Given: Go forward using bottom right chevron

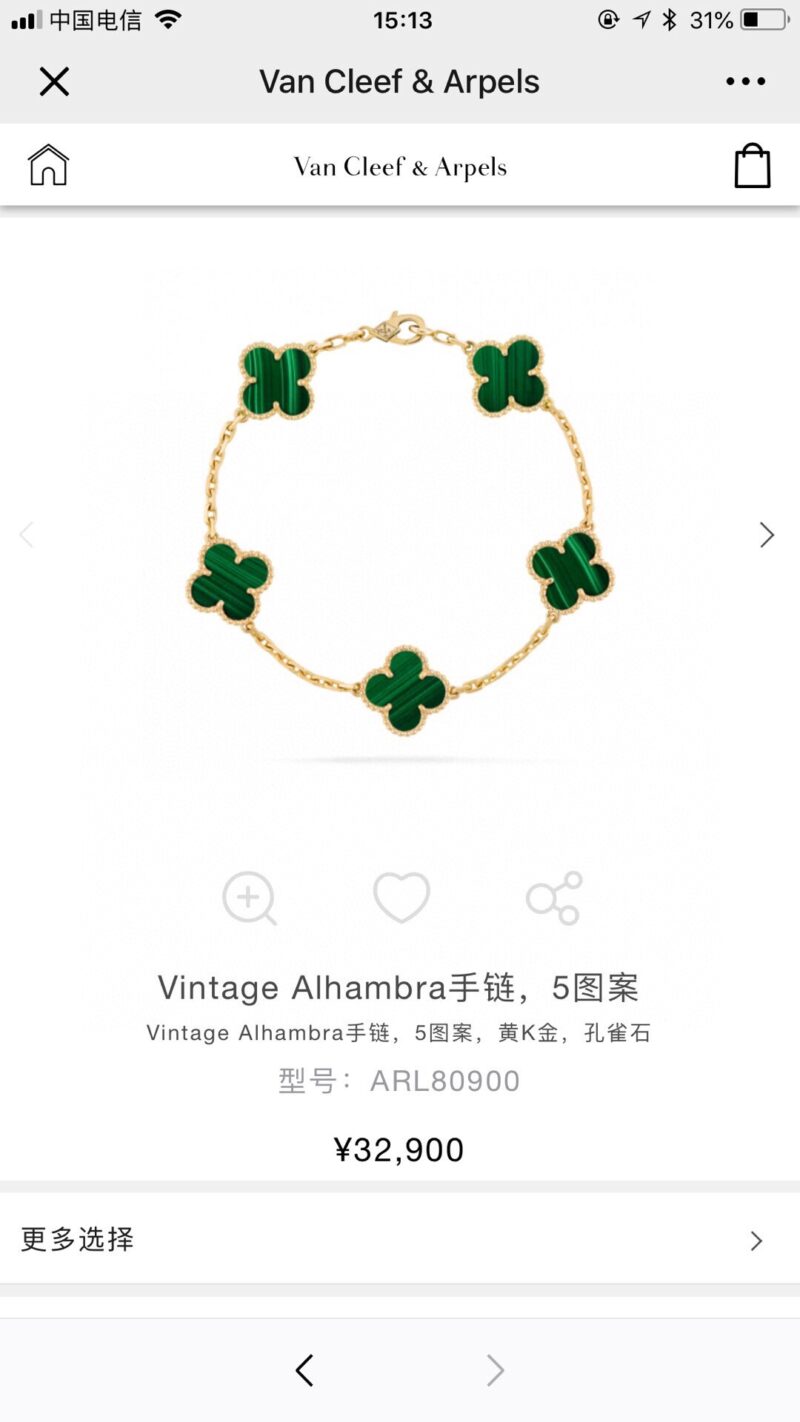Looking at the screenshot, I should pyautogui.click(x=495, y=1370).
